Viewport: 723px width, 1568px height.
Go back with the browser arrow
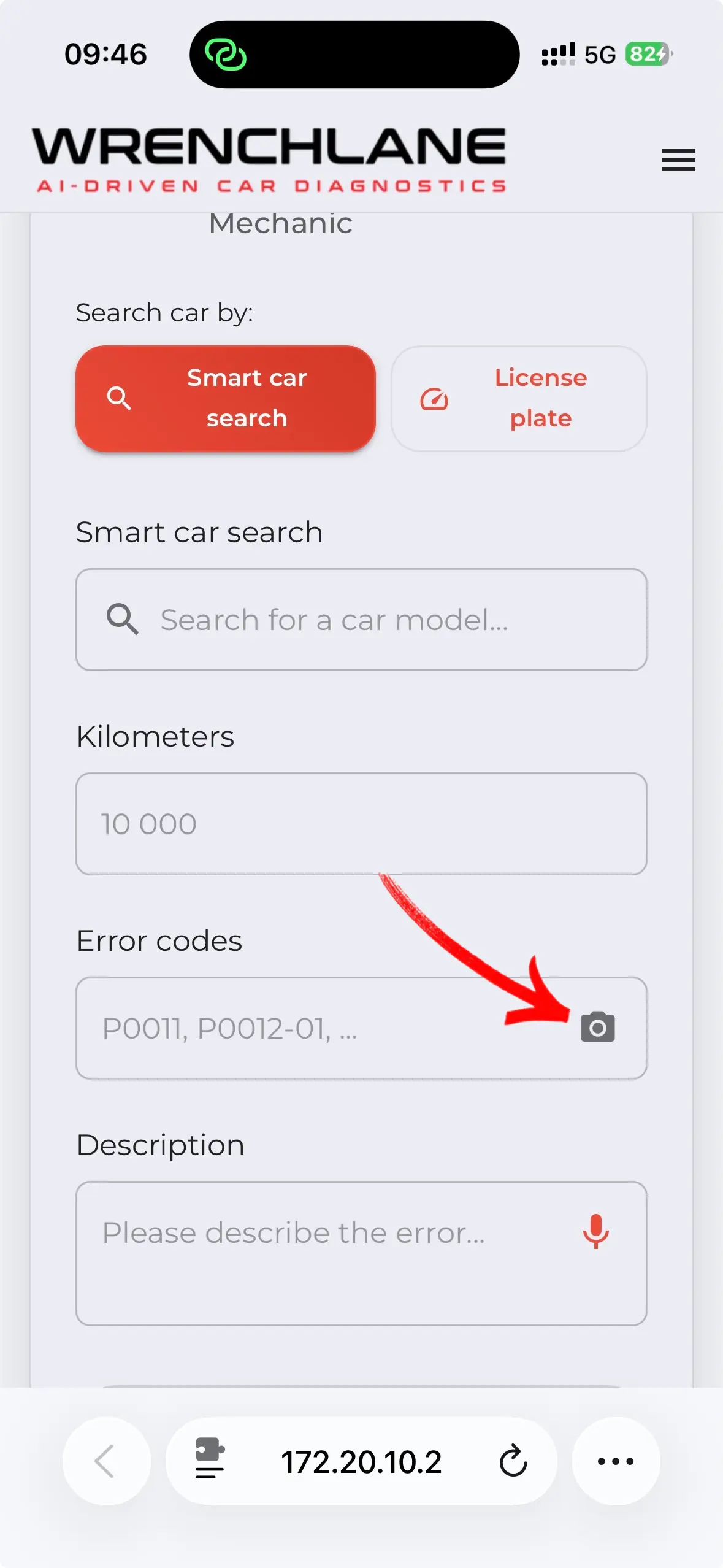105,1461
